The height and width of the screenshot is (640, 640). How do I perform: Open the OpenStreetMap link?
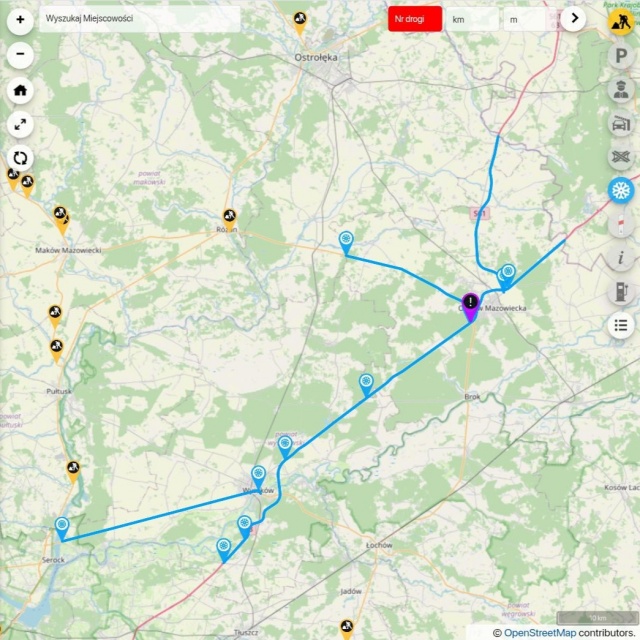(540, 632)
